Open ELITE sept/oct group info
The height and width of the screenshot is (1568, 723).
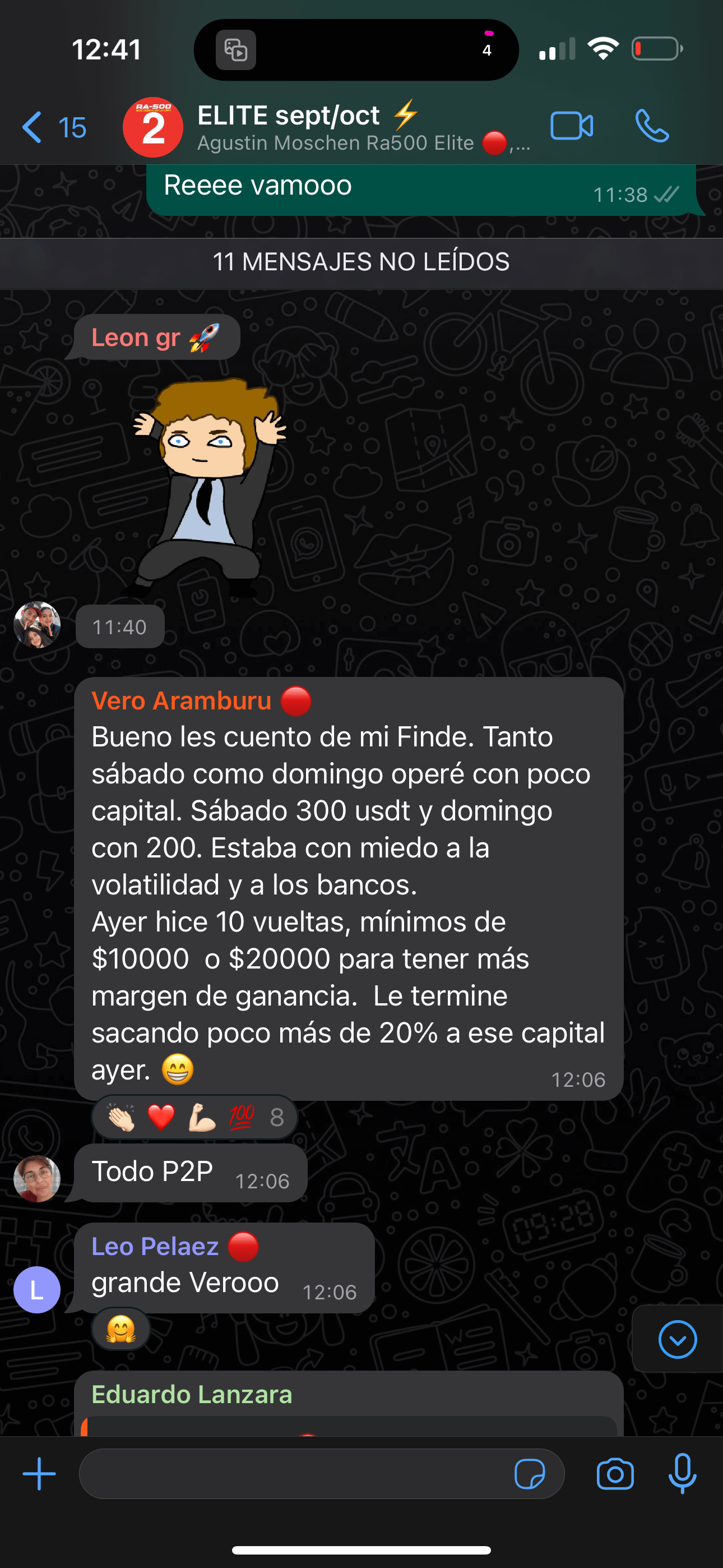pyautogui.click(x=341, y=127)
